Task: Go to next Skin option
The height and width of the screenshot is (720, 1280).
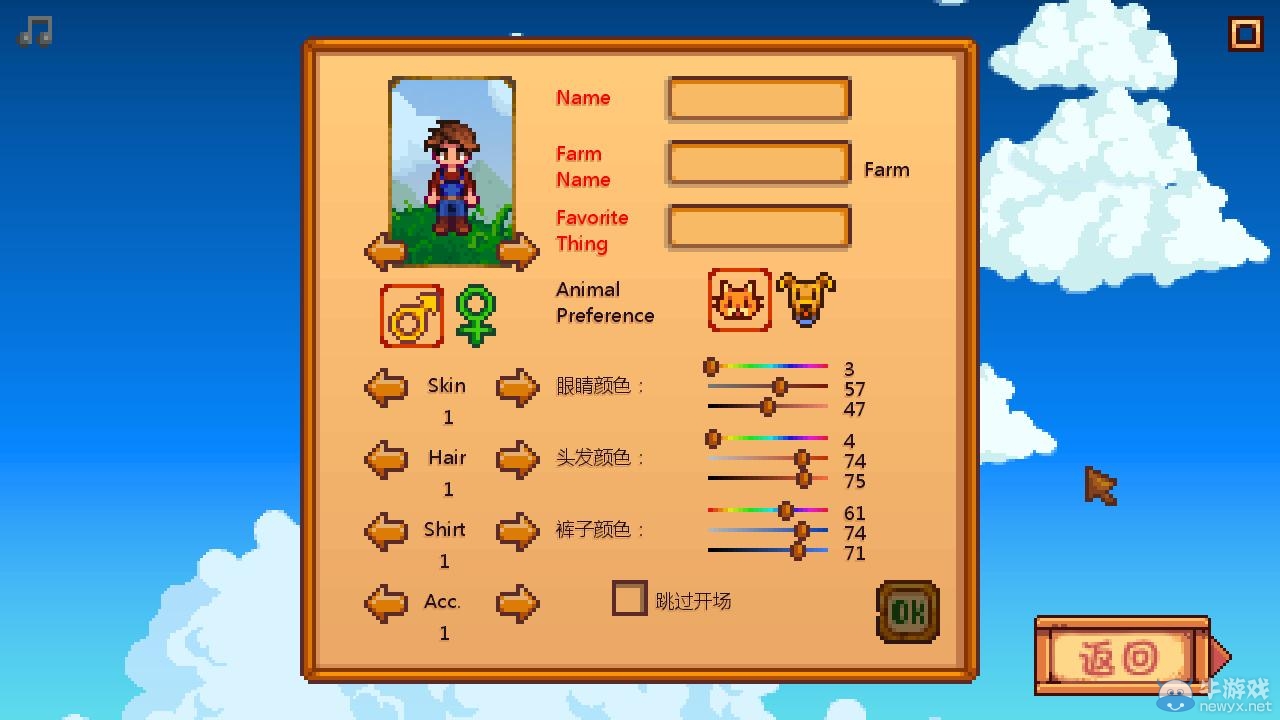Action: point(517,387)
